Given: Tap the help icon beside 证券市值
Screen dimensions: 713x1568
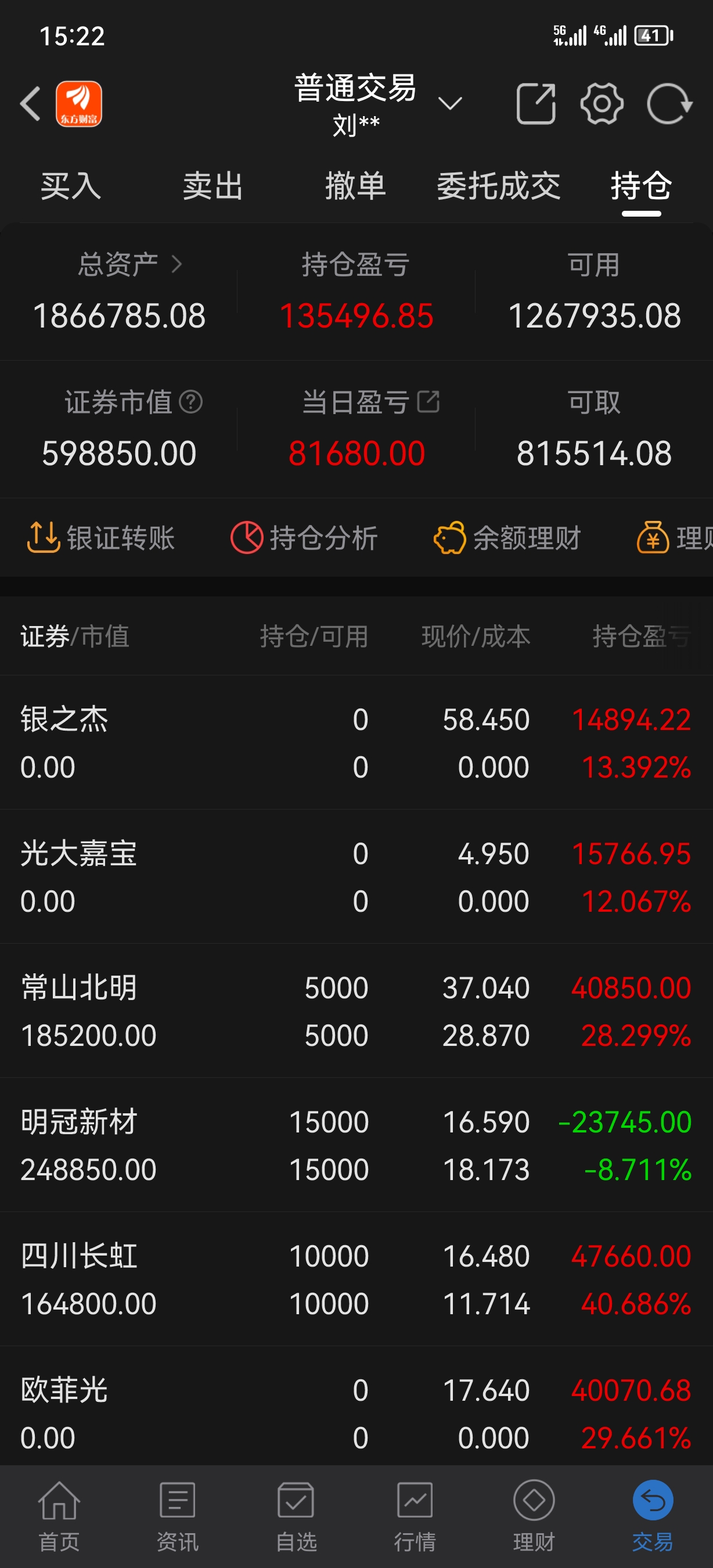Looking at the screenshot, I should click(190, 402).
